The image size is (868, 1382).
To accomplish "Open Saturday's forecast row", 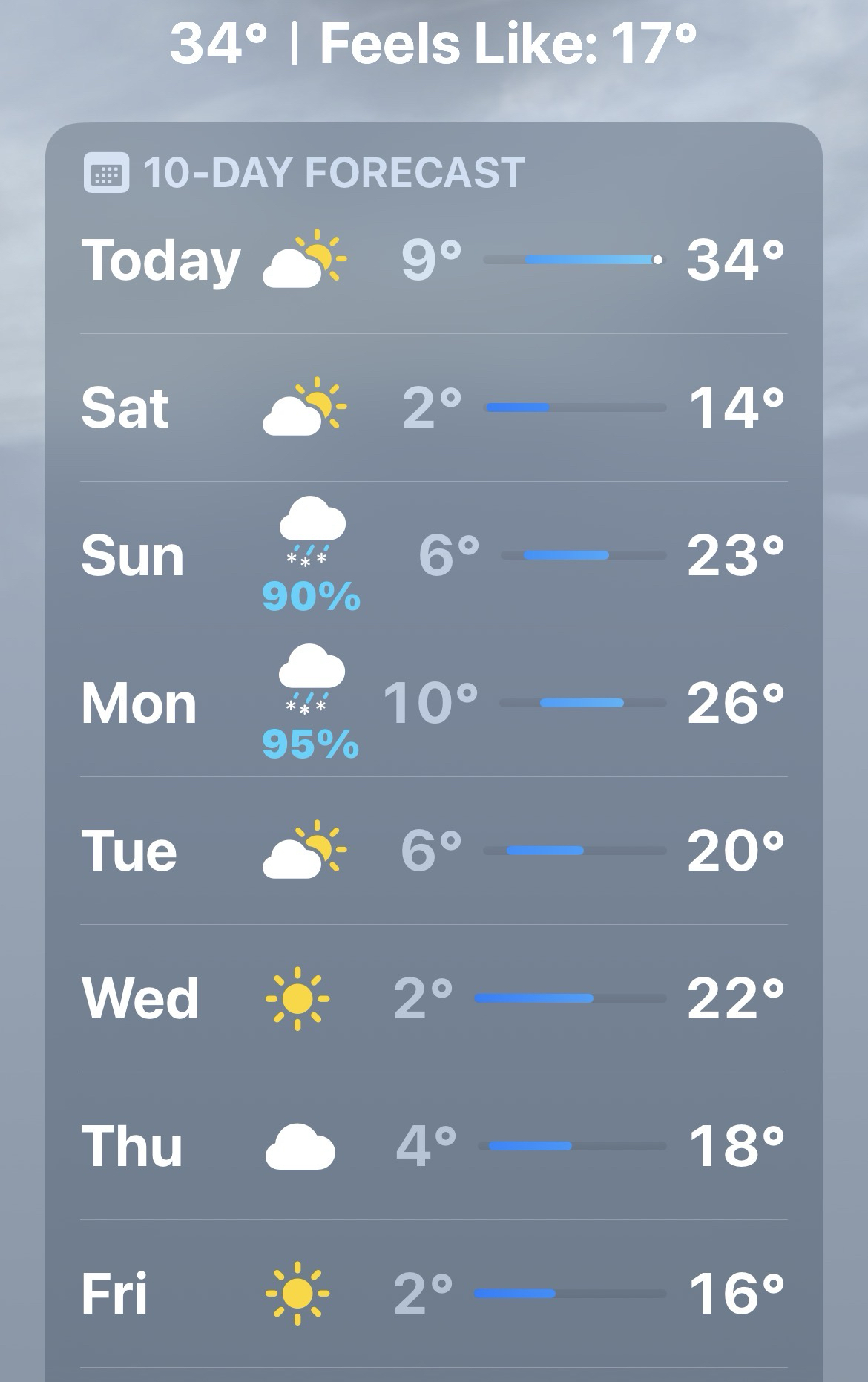I will pos(433,407).
